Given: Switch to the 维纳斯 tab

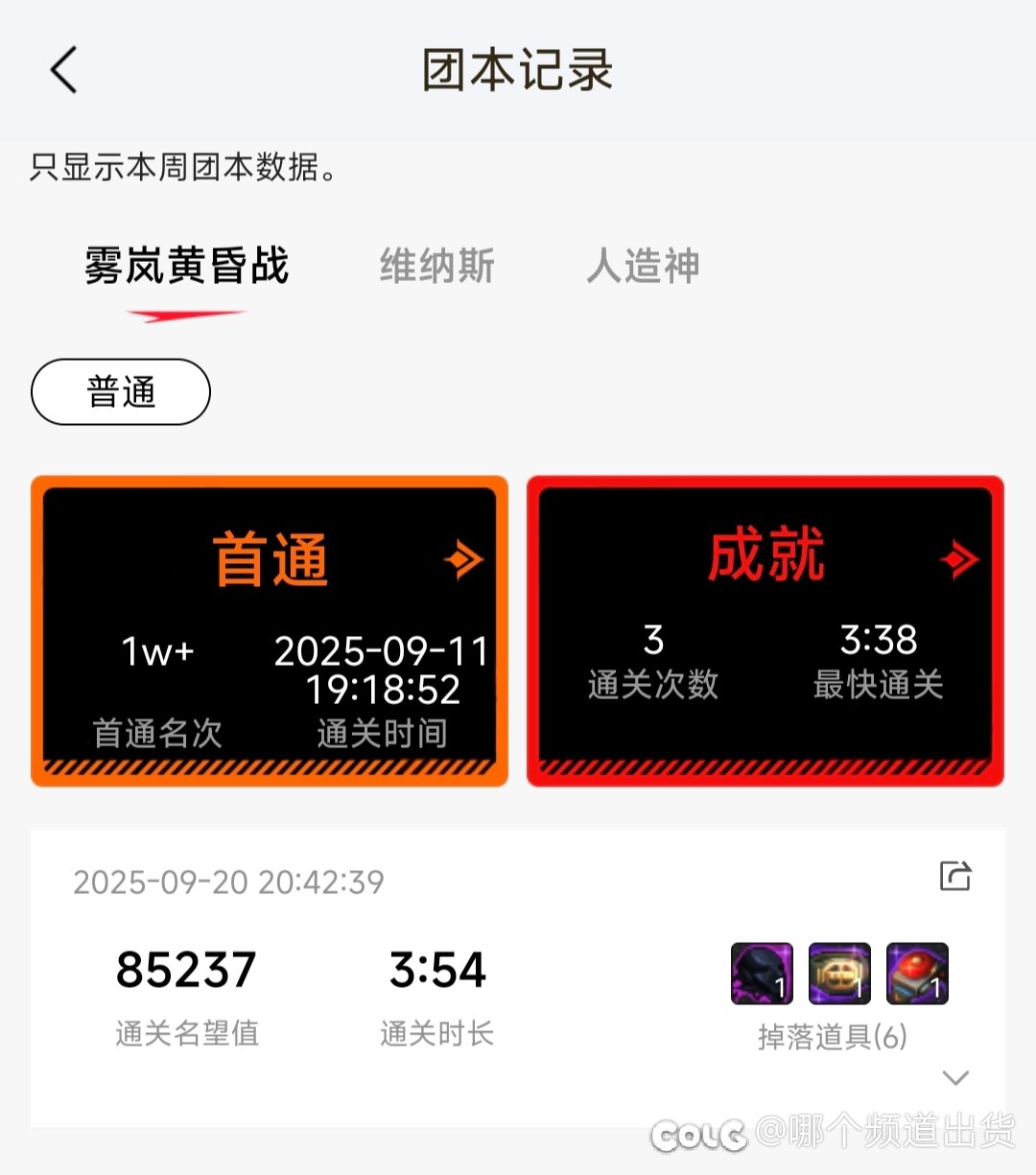Looking at the screenshot, I should tap(436, 266).
